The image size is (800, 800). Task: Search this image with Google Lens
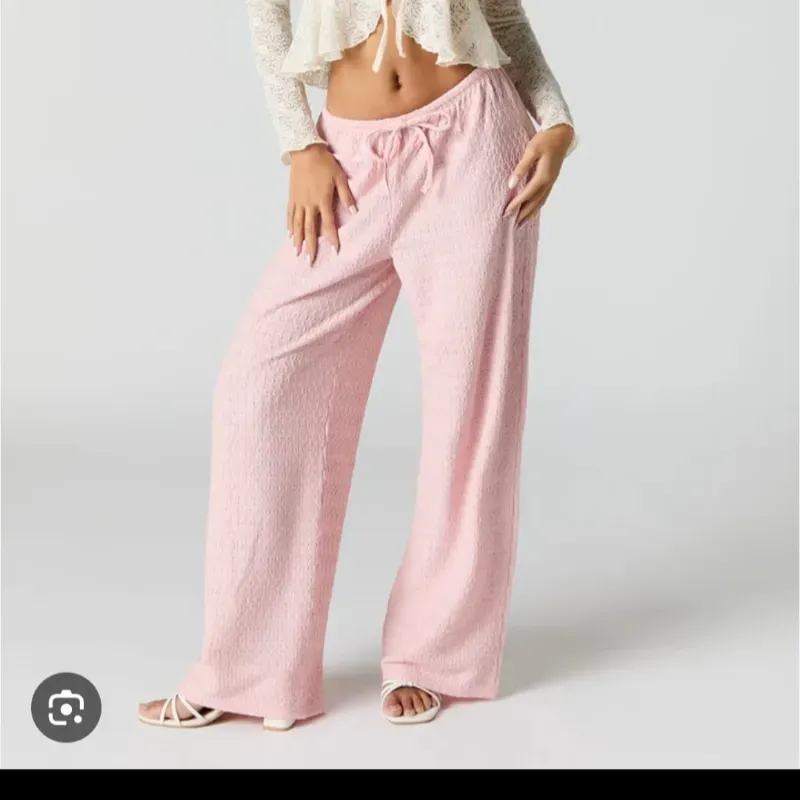(x=66, y=707)
